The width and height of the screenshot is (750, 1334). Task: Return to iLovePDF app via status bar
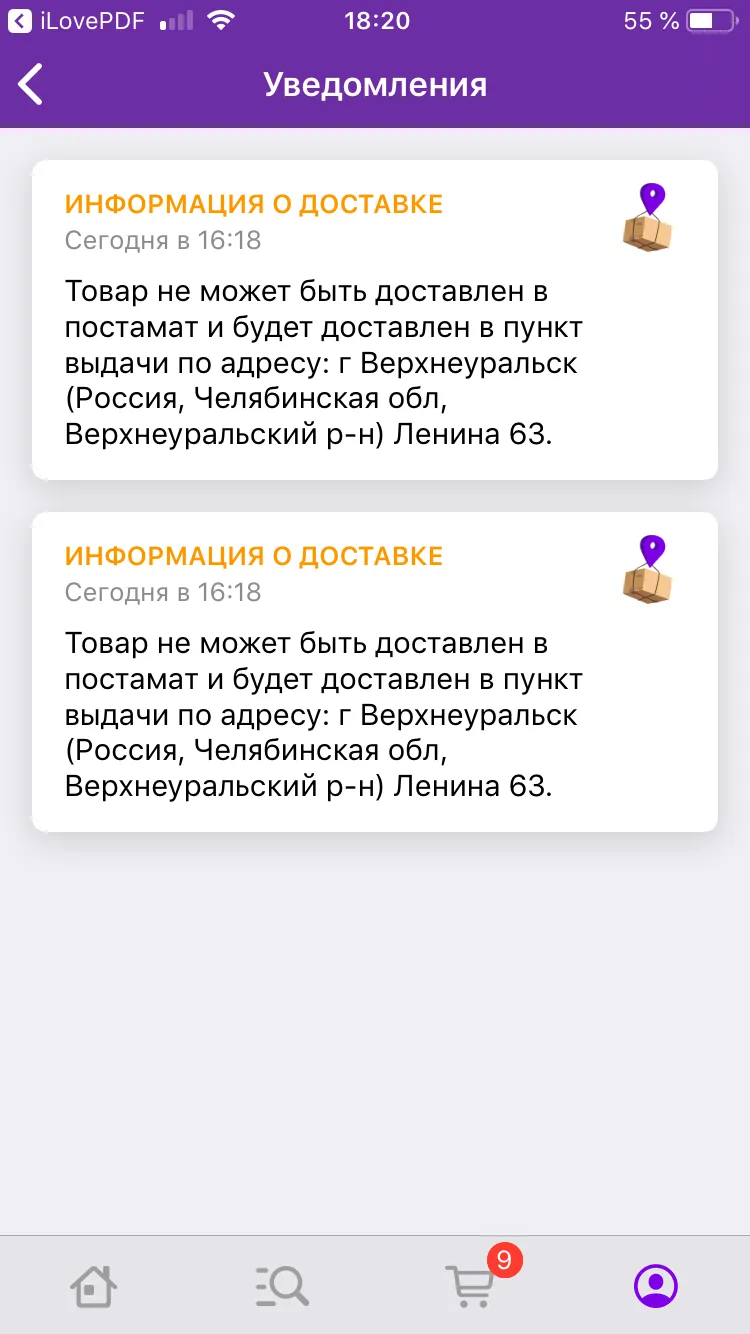(x=77, y=21)
